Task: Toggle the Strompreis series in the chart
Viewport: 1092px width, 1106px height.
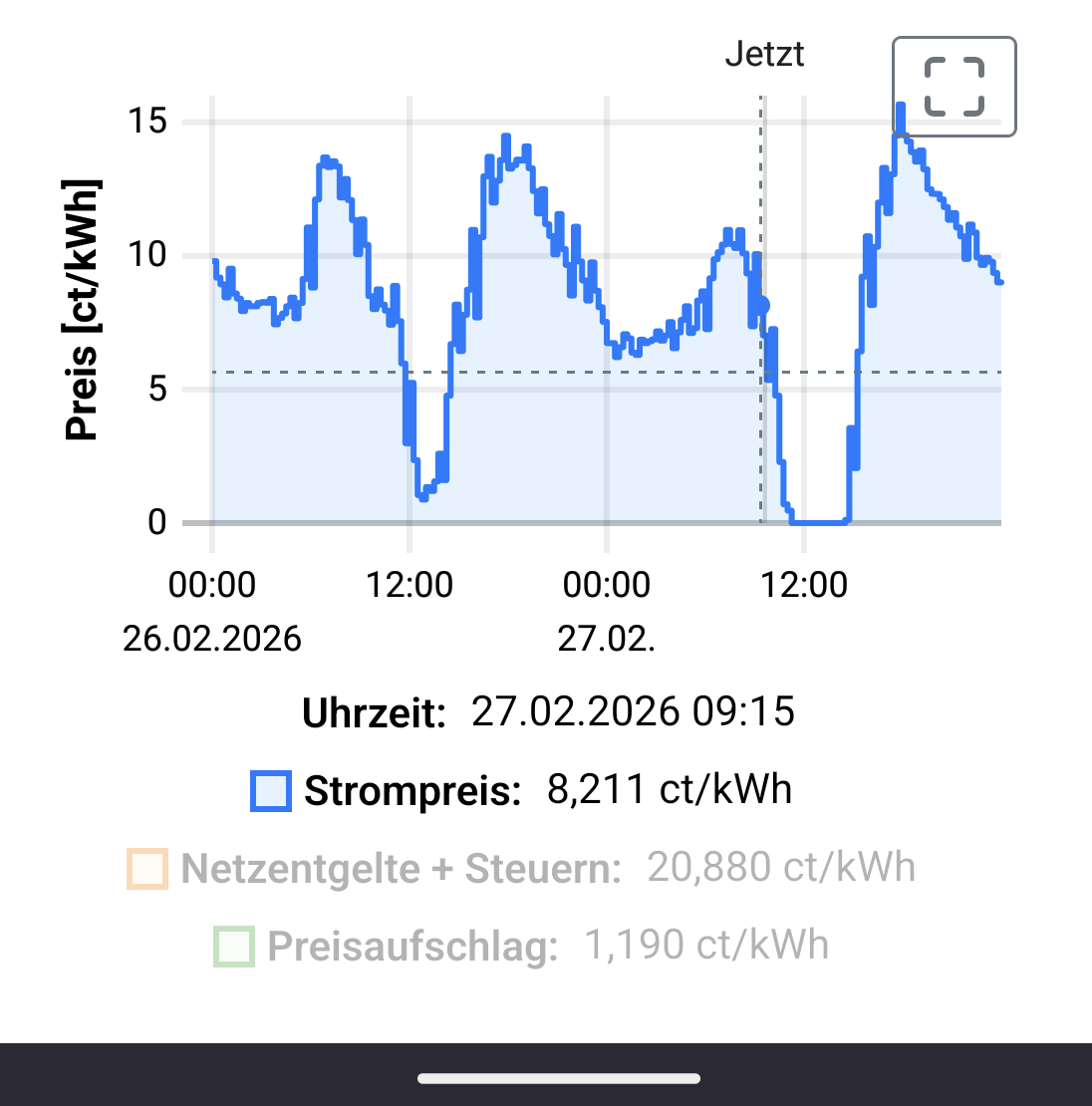Action: point(271,792)
